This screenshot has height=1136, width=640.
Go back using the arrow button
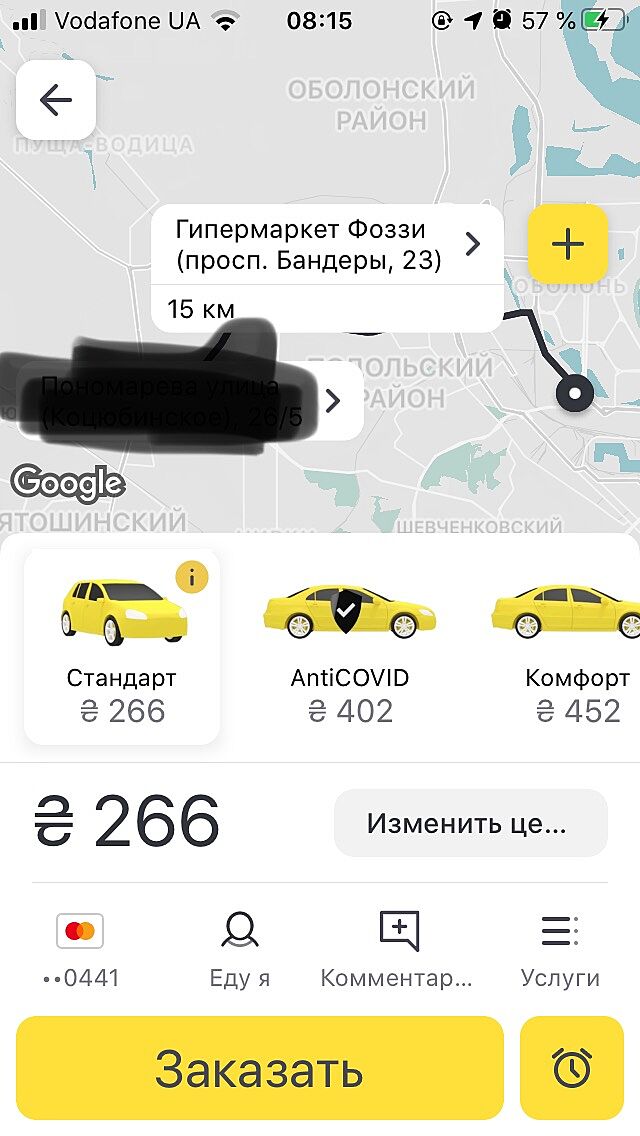click(x=56, y=100)
